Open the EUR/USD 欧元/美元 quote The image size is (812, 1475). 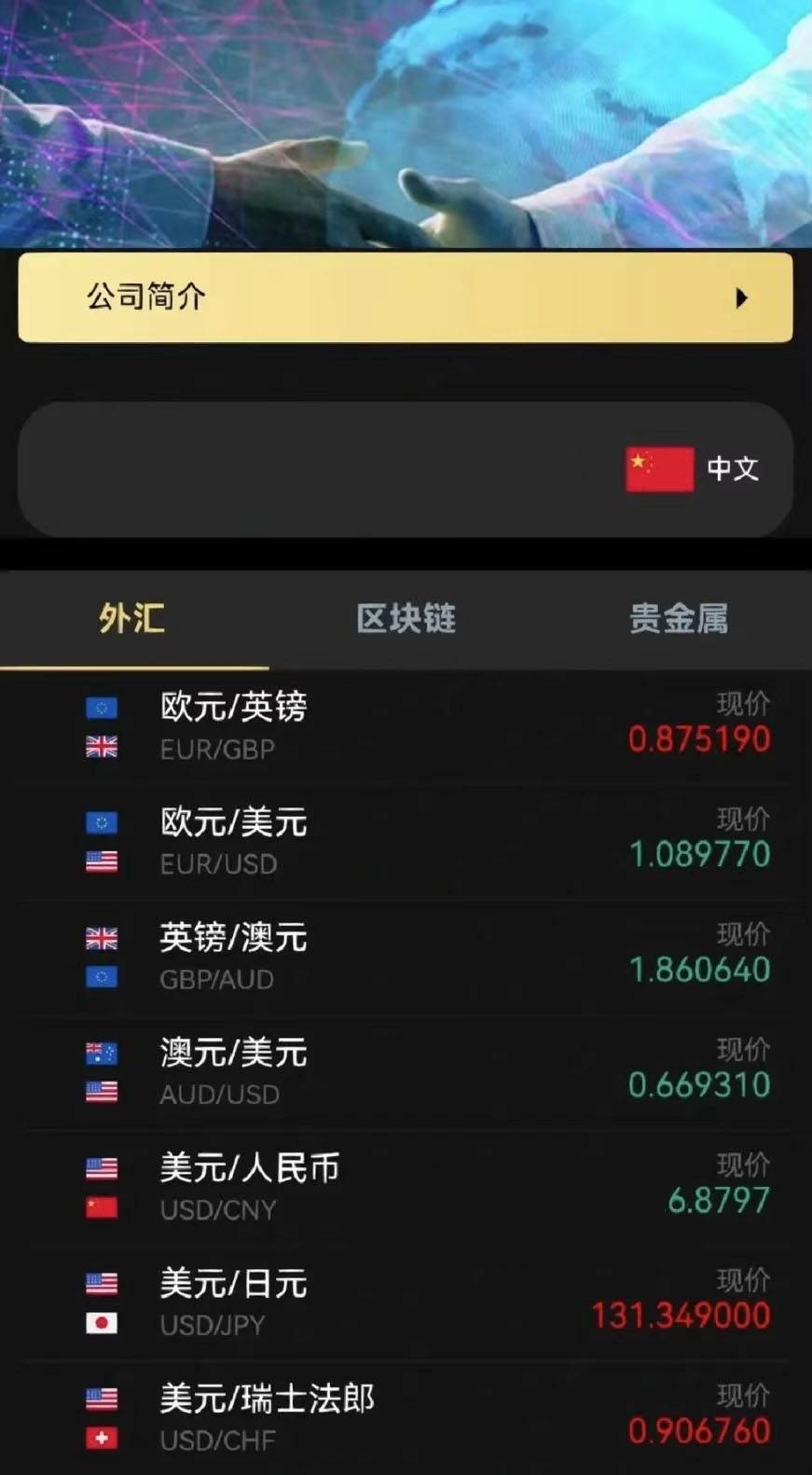pyautogui.click(x=406, y=842)
